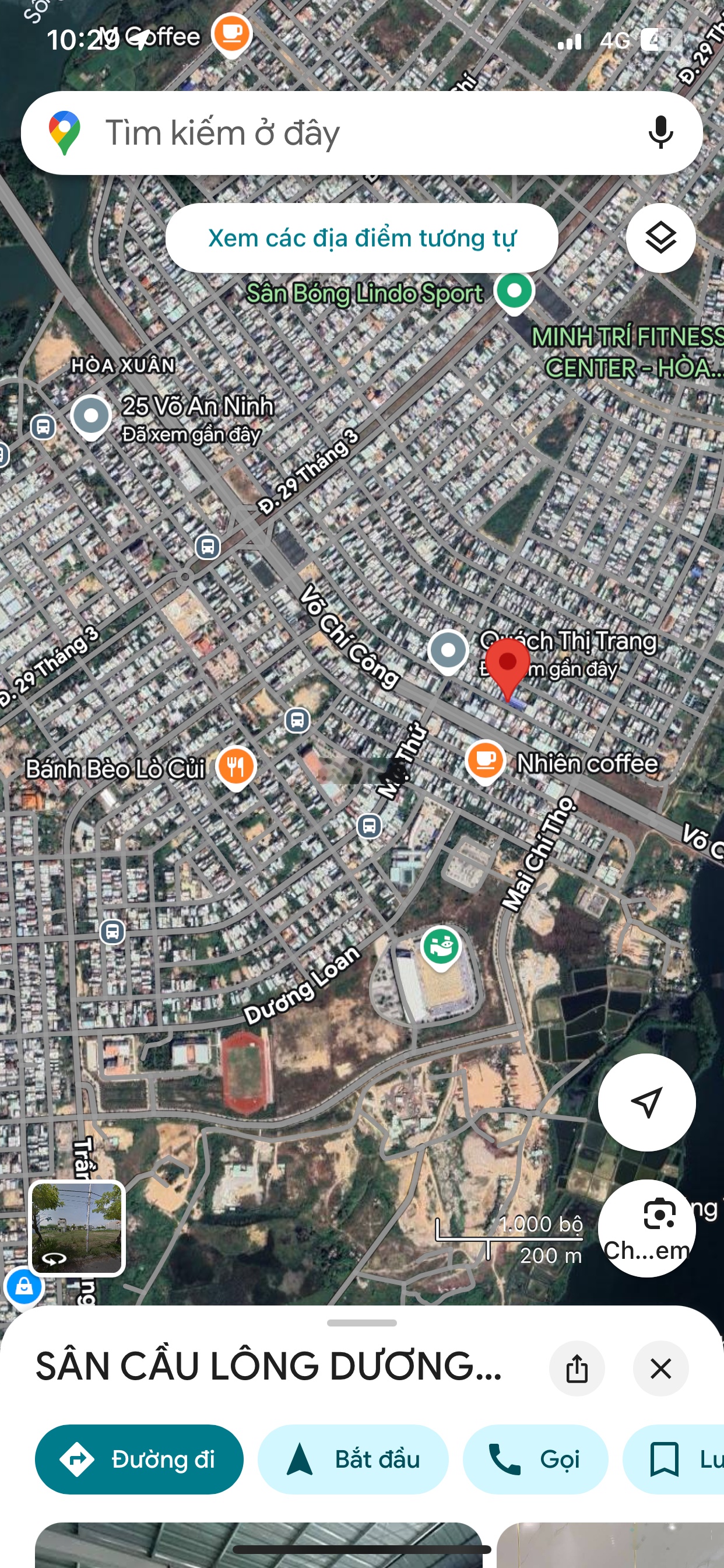
Task: Select the Nhiên coffee pin
Action: coord(485,761)
